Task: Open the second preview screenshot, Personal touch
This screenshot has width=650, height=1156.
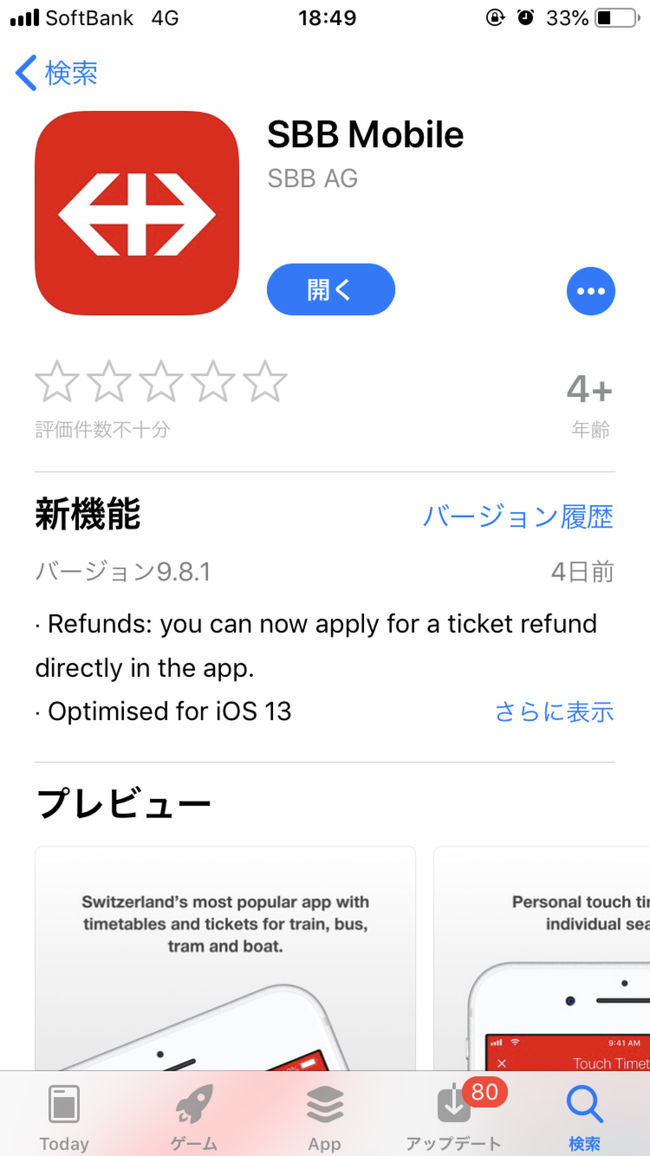Action: [x=541, y=958]
